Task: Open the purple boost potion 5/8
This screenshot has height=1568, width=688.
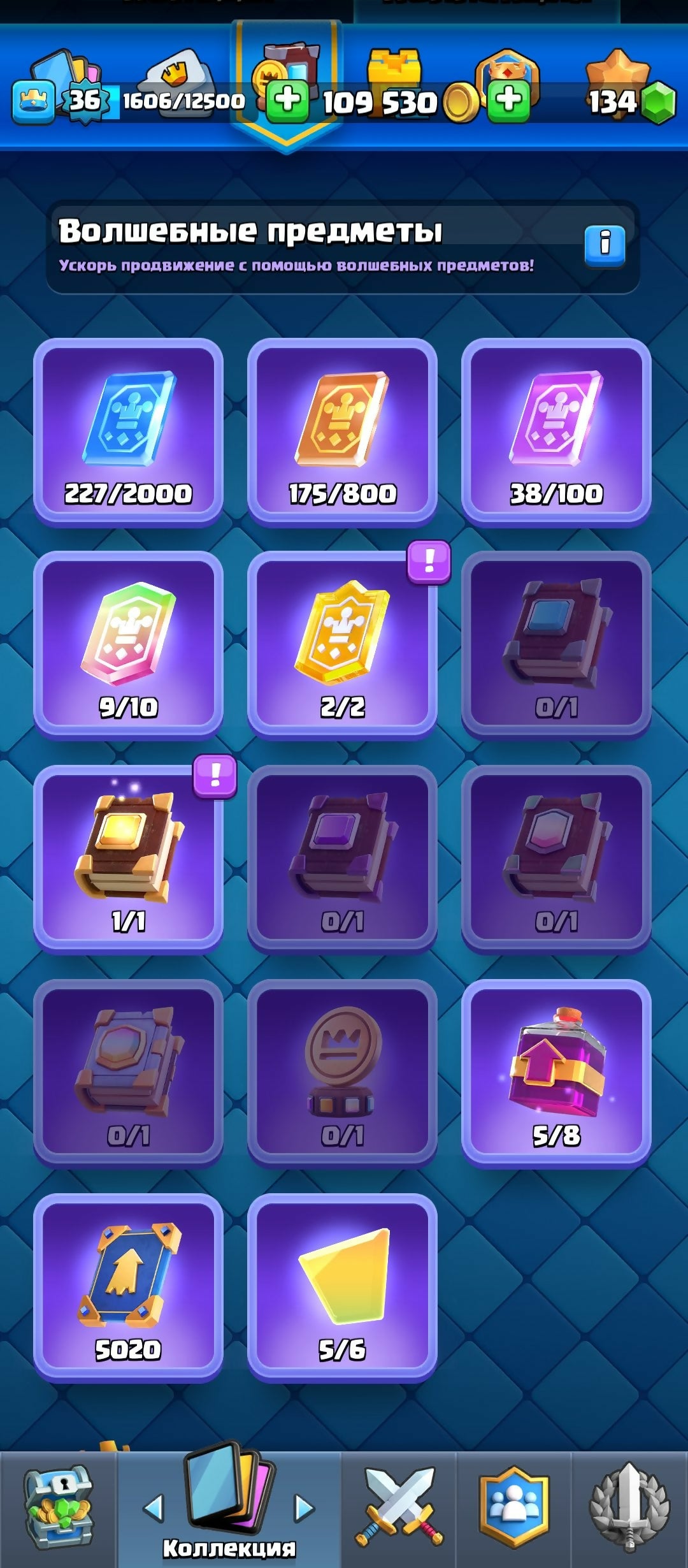Action: [x=556, y=1072]
